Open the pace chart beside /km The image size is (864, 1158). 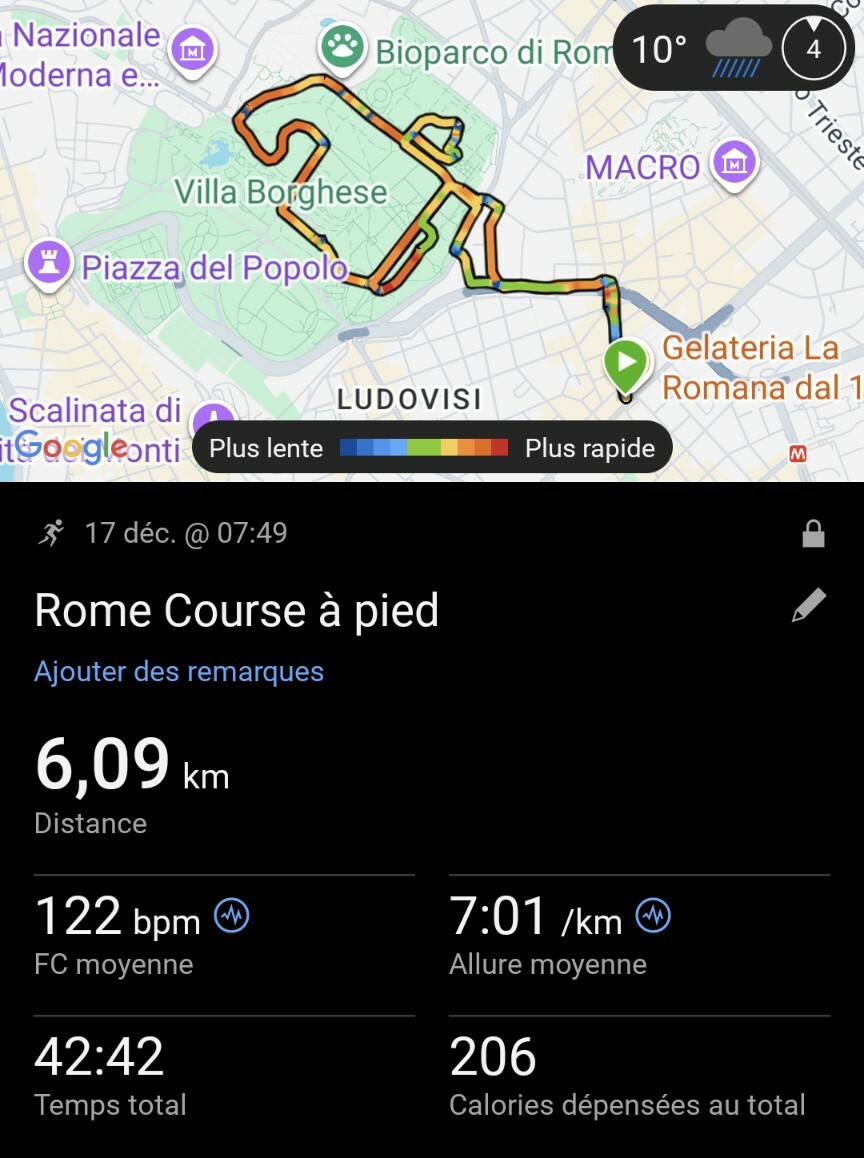(x=653, y=915)
